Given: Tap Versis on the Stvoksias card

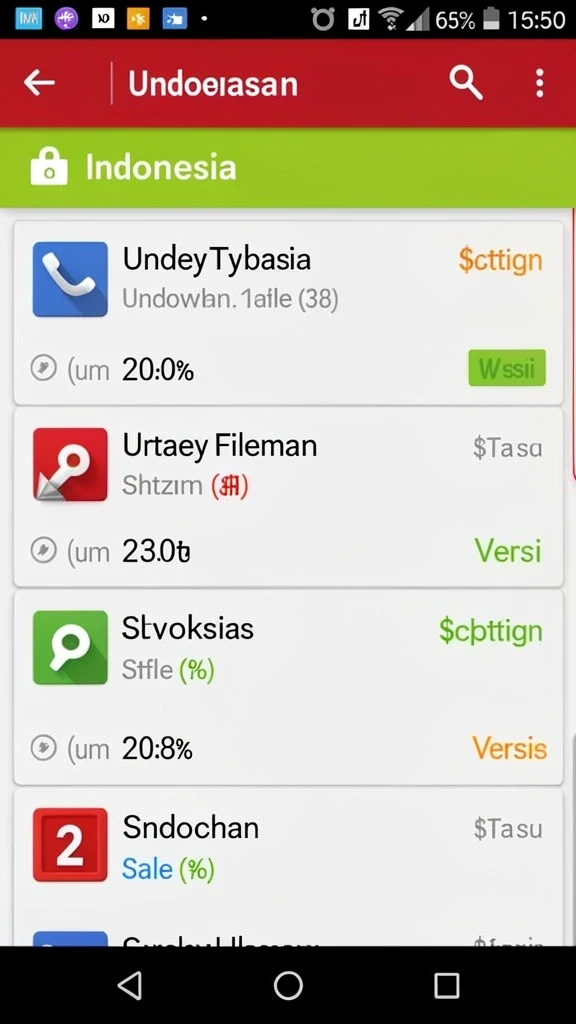Looking at the screenshot, I should (509, 748).
